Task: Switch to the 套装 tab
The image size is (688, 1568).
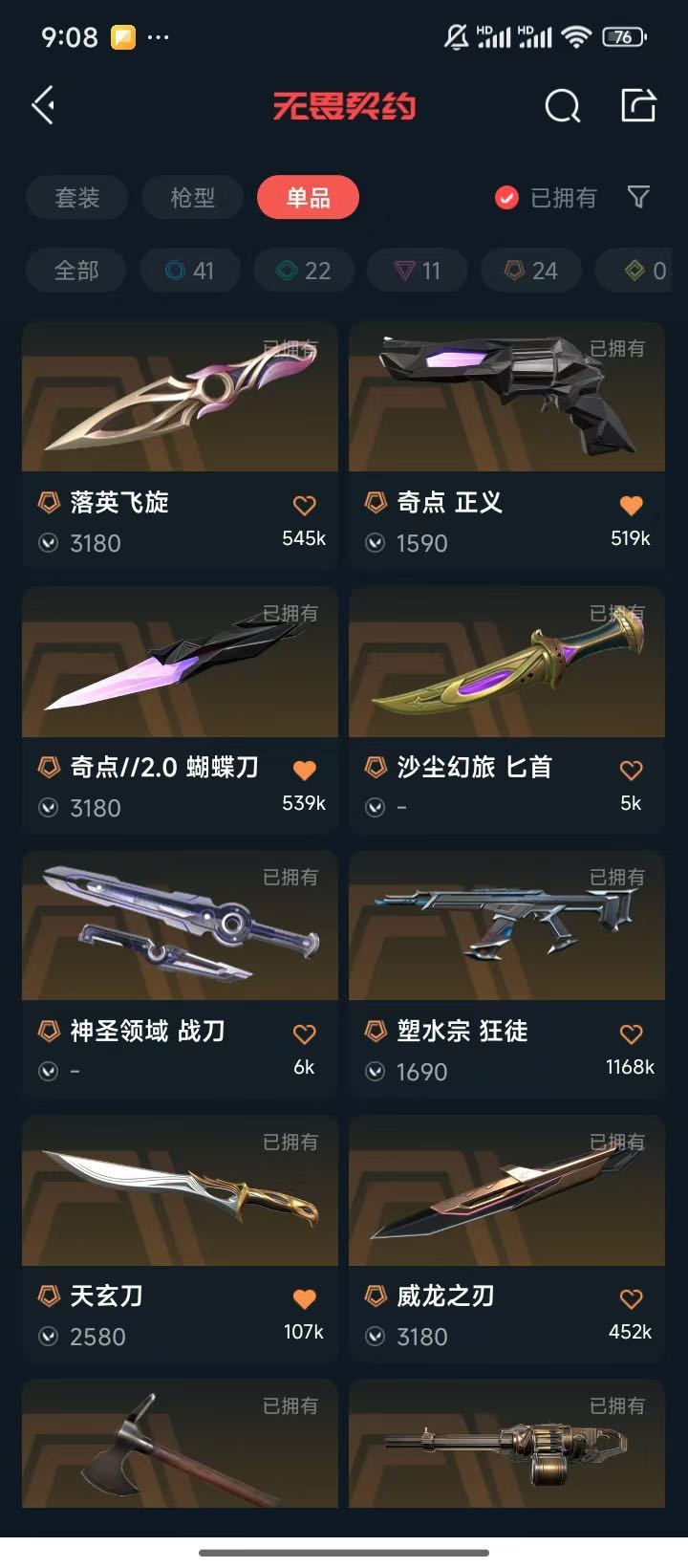Action: (x=77, y=198)
